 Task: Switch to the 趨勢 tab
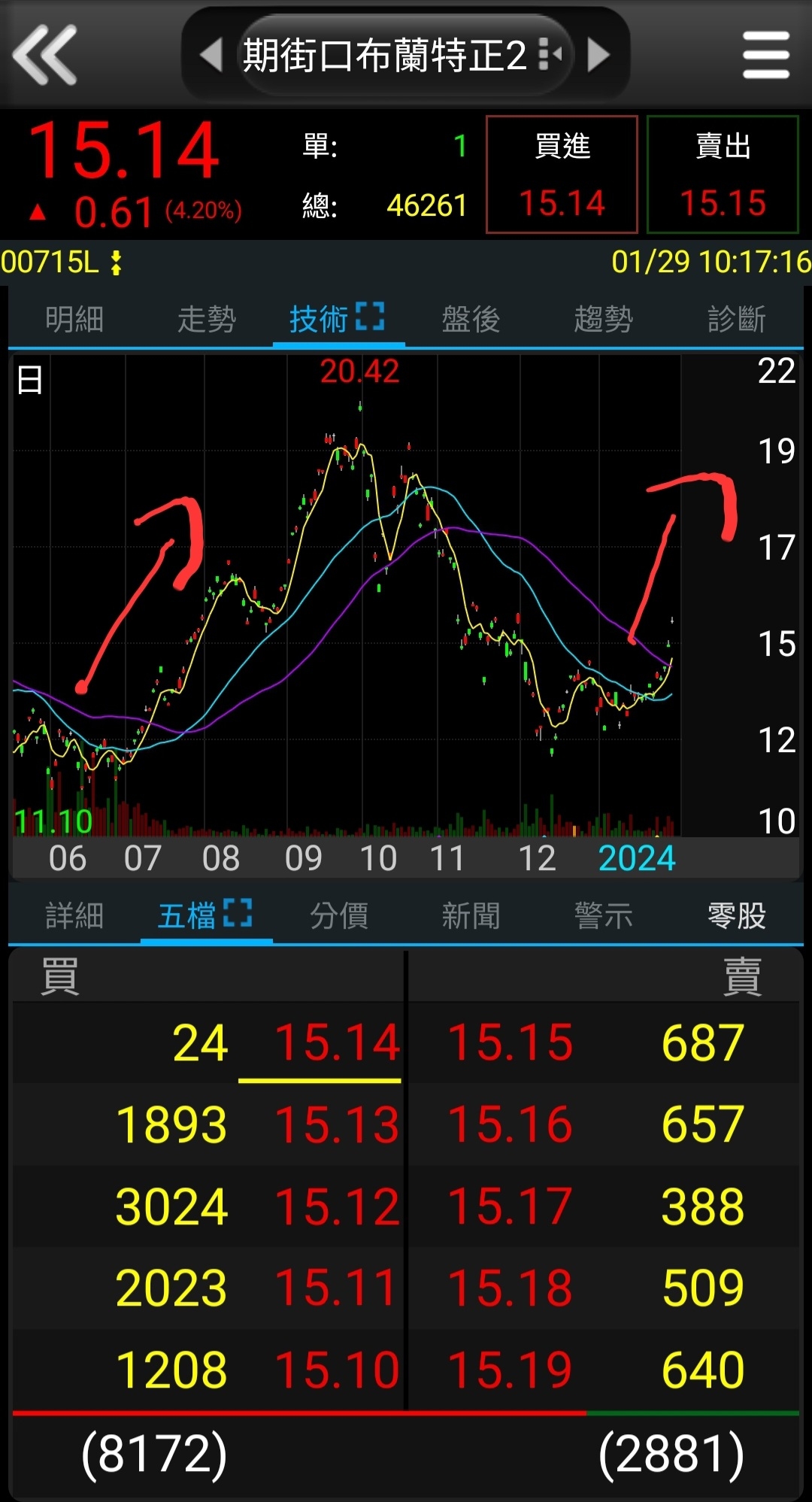tap(604, 319)
